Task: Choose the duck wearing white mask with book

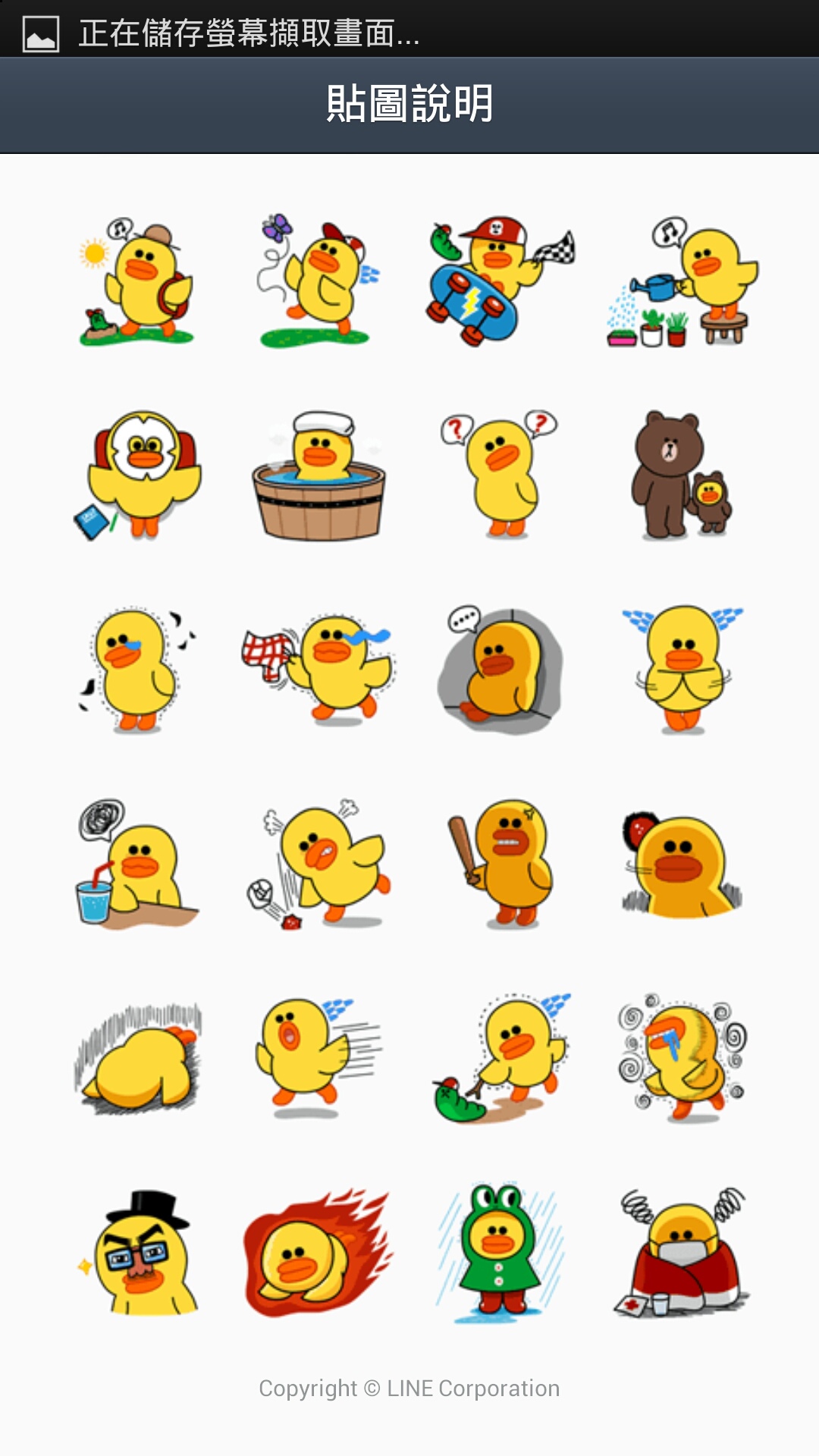Action: point(136,475)
